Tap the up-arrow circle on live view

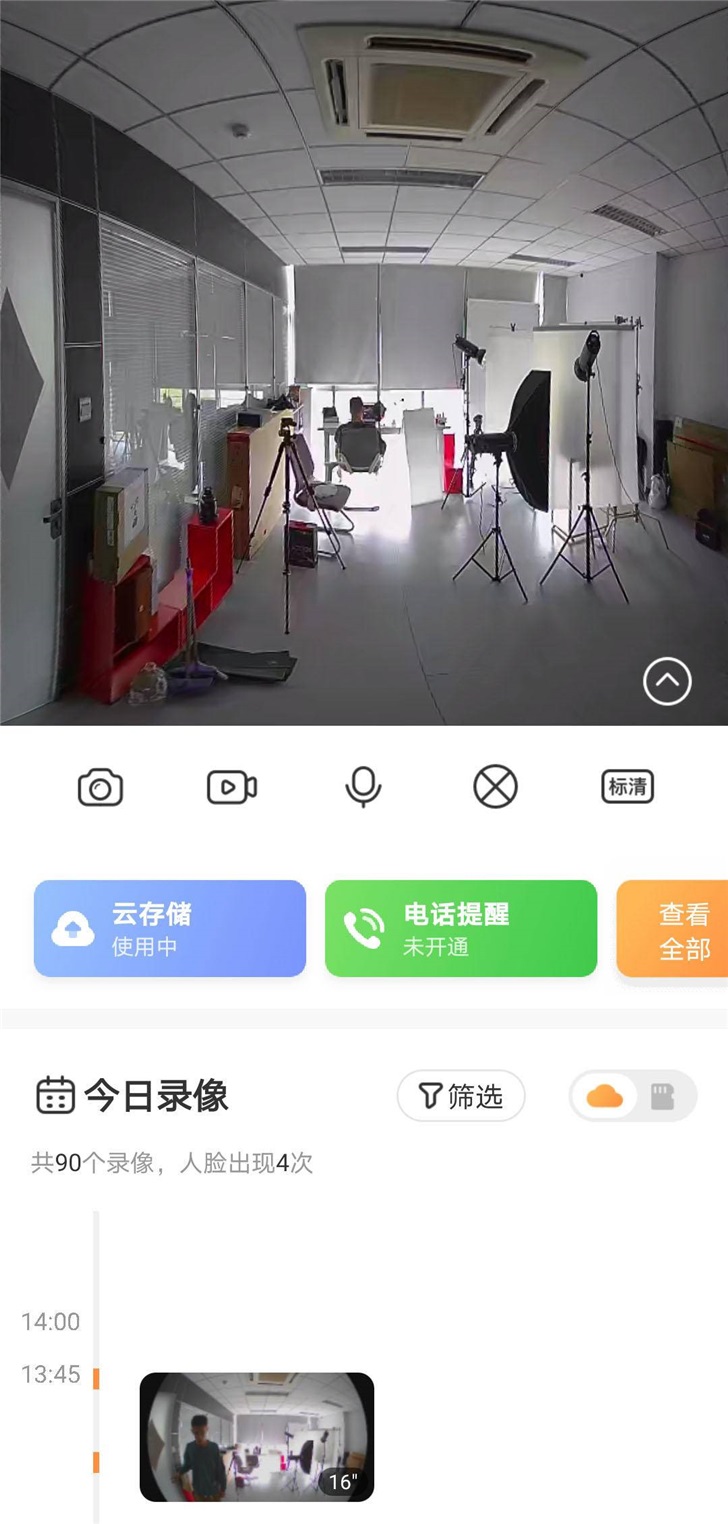(x=667, y=682)
